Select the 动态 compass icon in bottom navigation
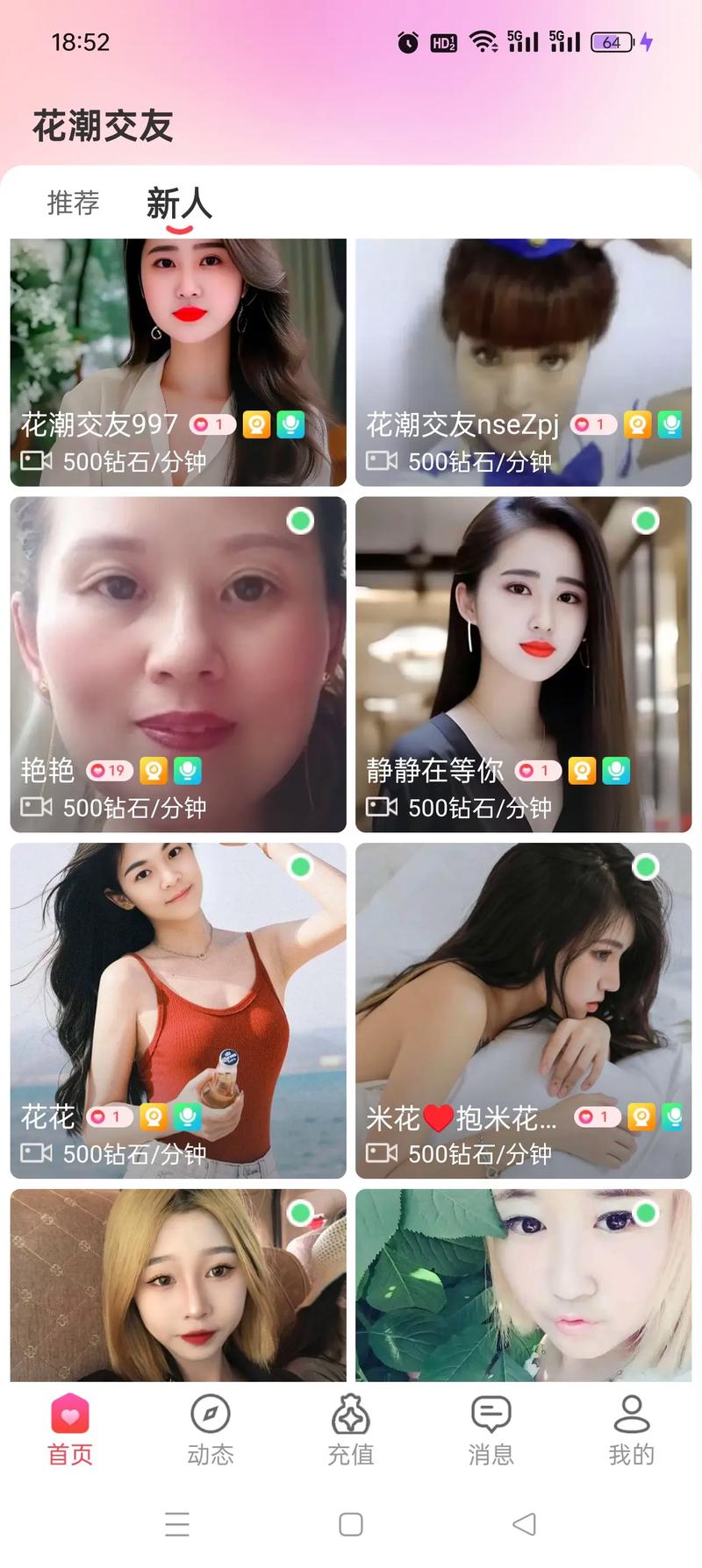Viewport: 702px width, 1568px height. pyautogui.click(x=211, y=1413)
